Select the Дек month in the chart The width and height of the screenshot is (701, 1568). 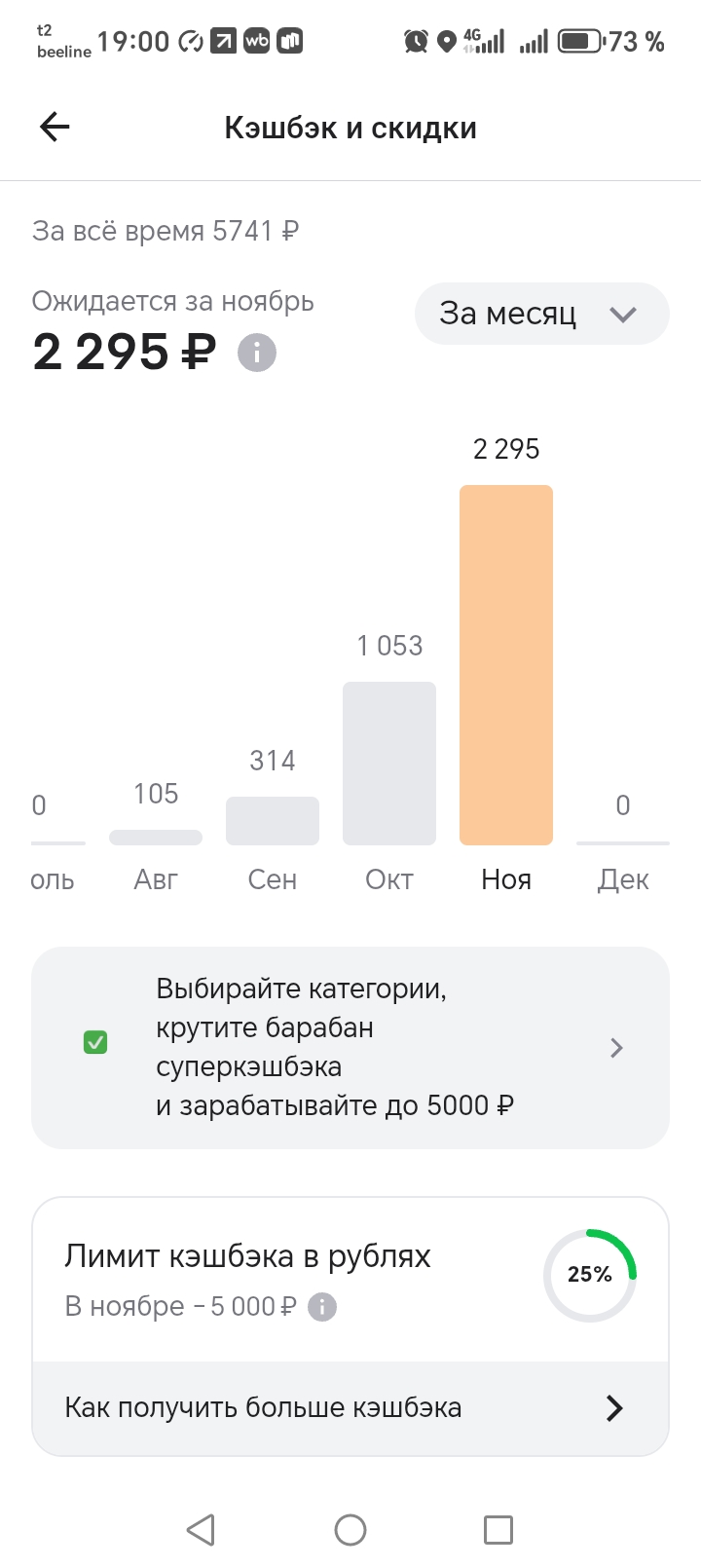point(623,878)
